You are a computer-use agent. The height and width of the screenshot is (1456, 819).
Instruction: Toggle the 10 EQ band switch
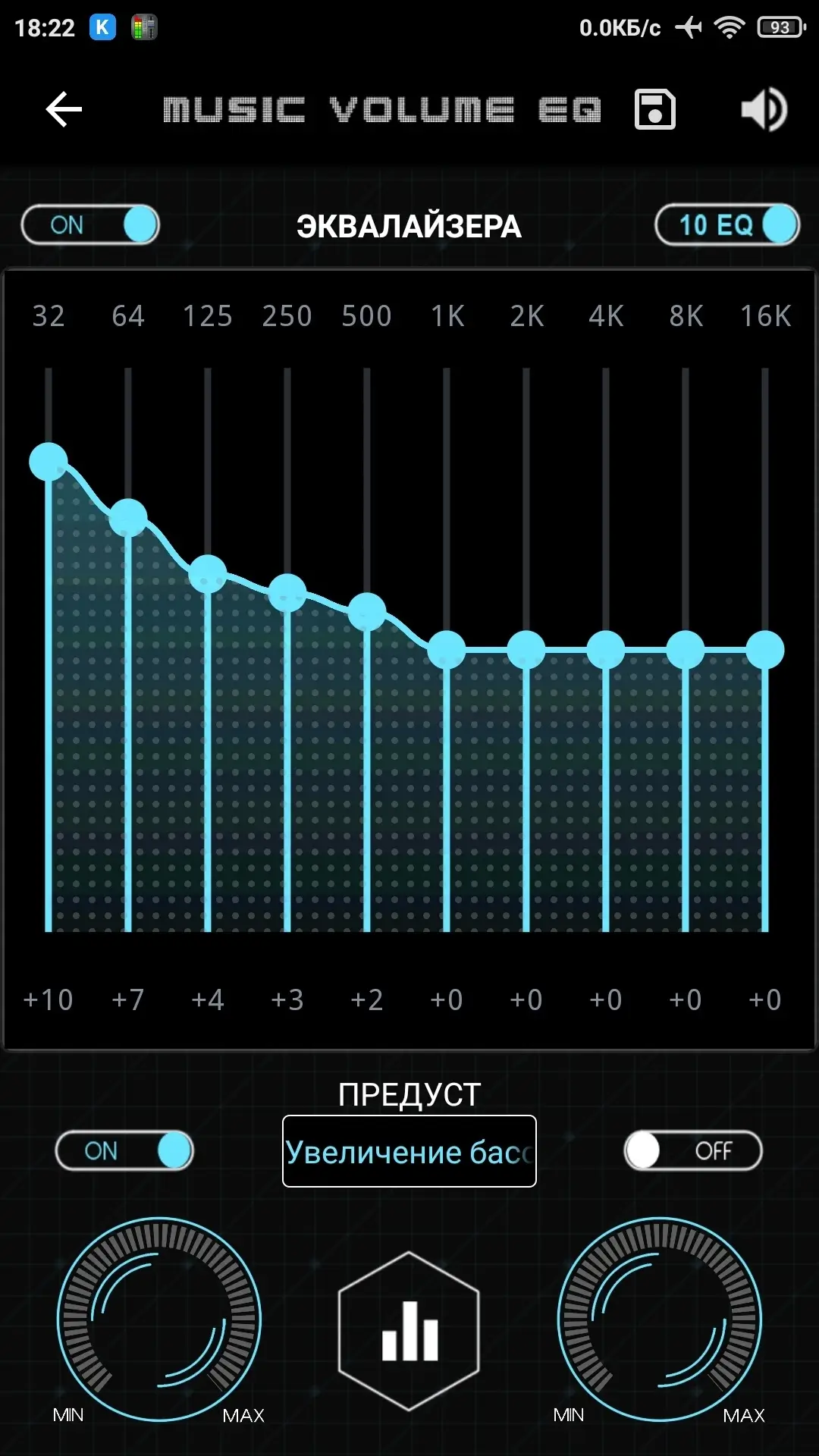tap(727, 225)
